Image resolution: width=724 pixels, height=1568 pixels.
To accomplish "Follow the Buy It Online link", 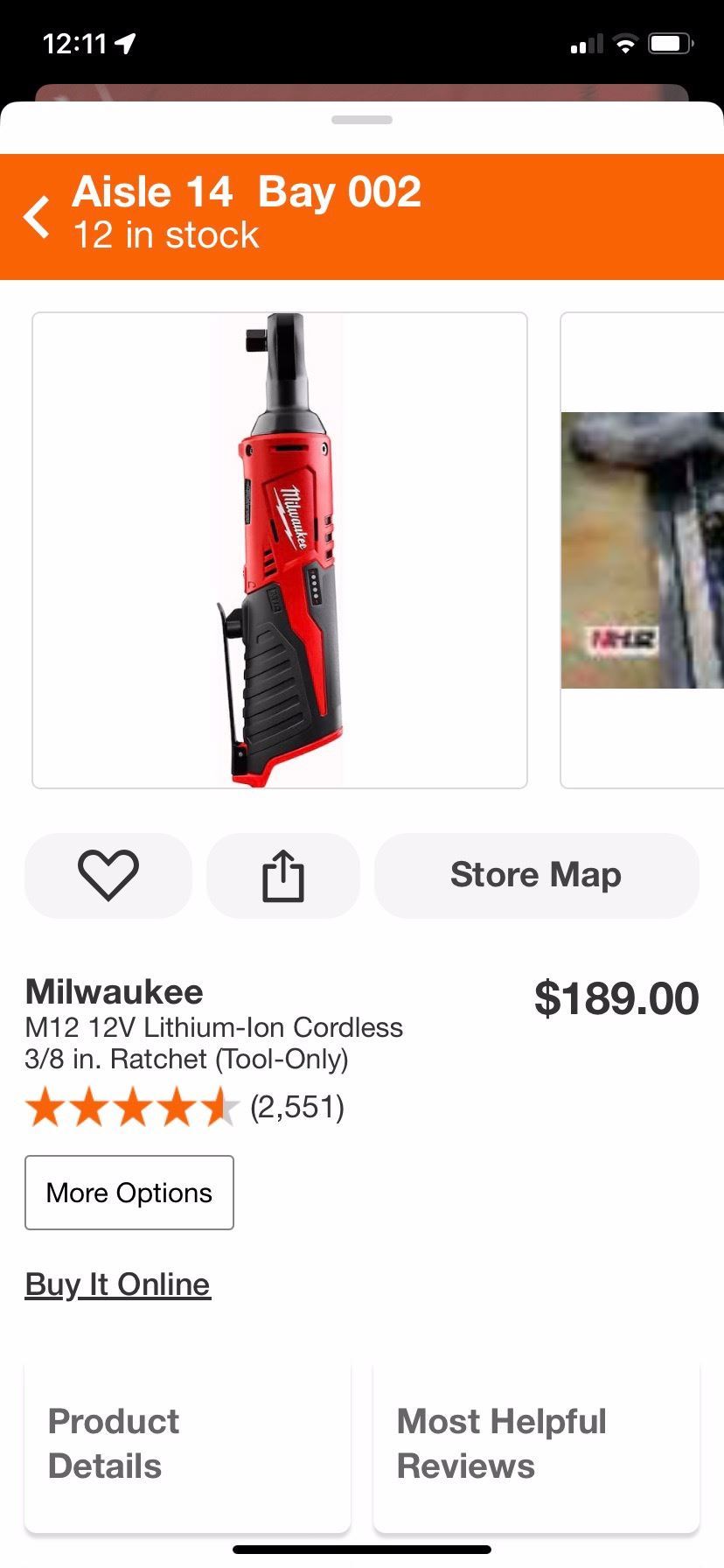I will pos(118,1284).
